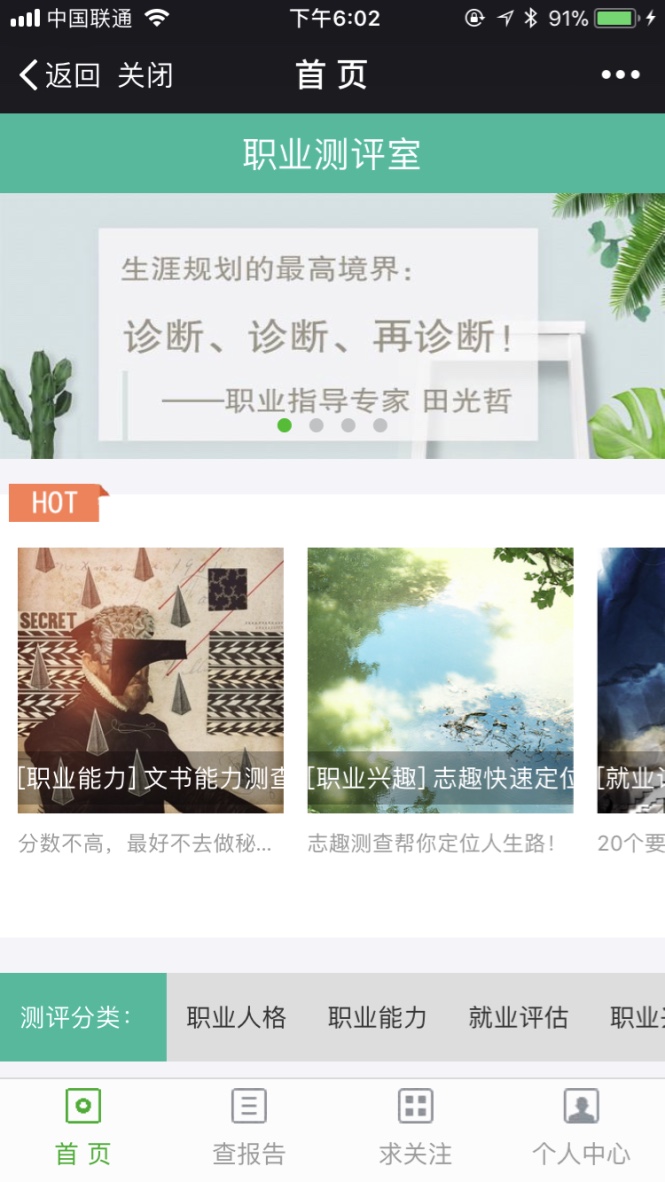Open the 个人中心 tab

(581, 1127)
